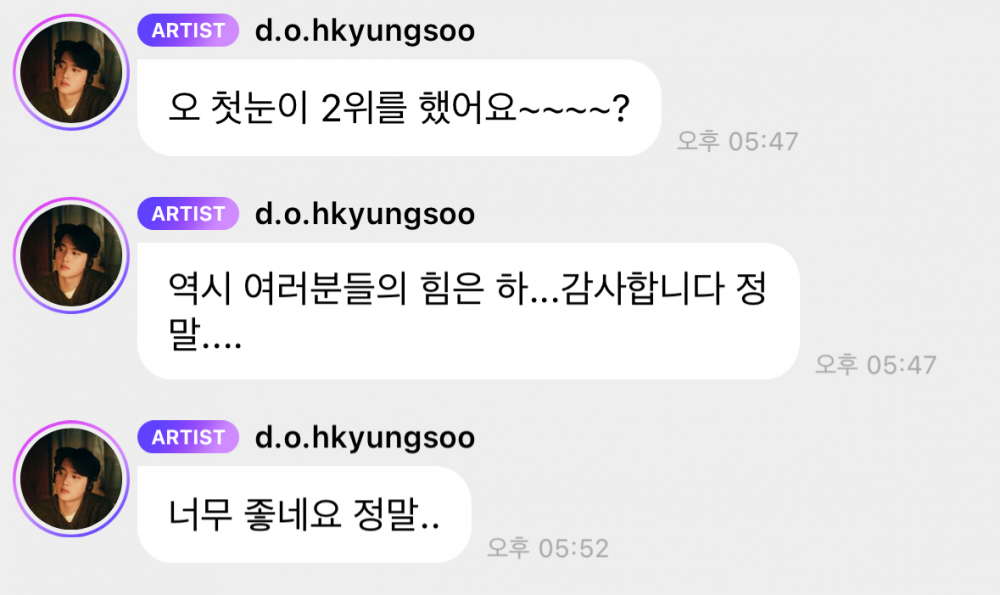Open artist avatar beside the 첫눈이 2위 message

pos(71,72)
